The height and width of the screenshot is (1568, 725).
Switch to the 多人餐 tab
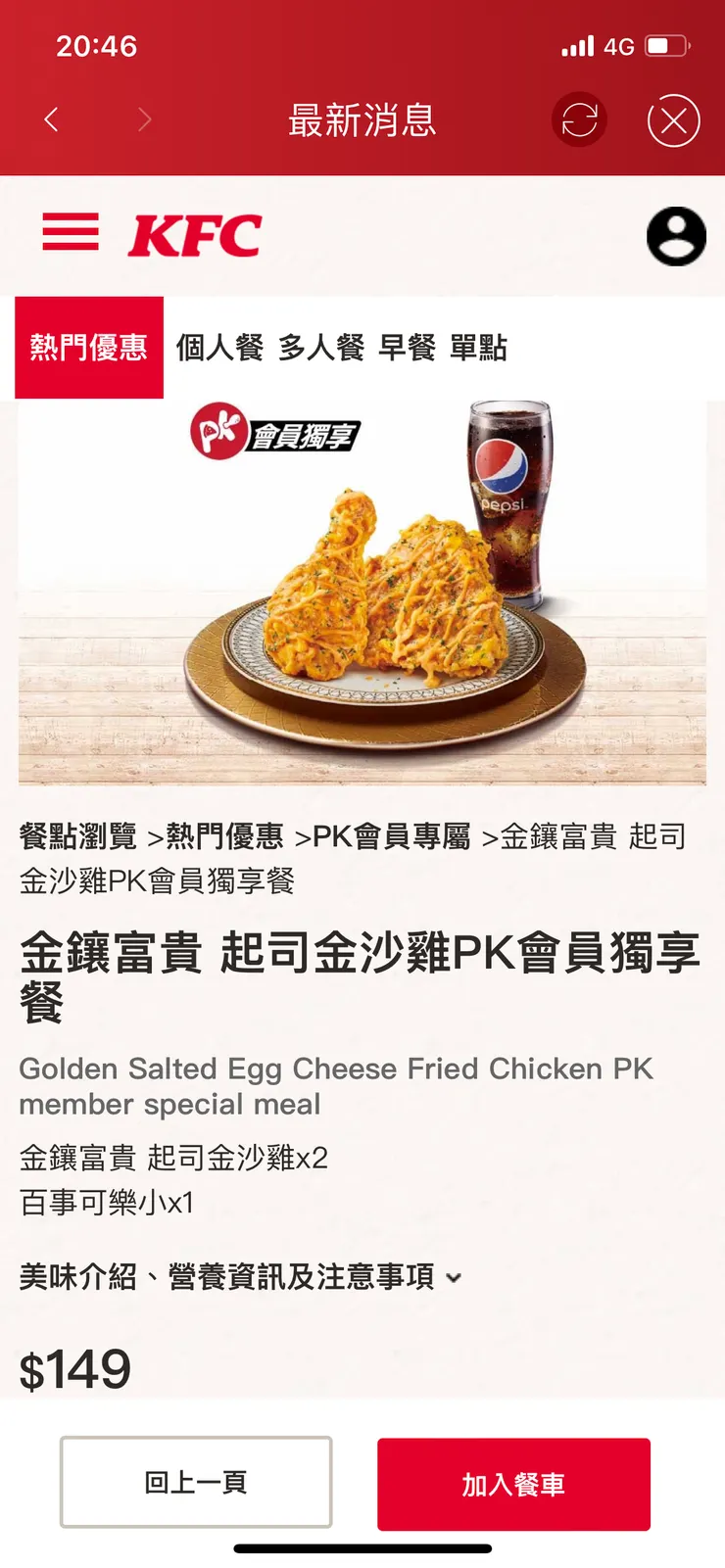321,348
